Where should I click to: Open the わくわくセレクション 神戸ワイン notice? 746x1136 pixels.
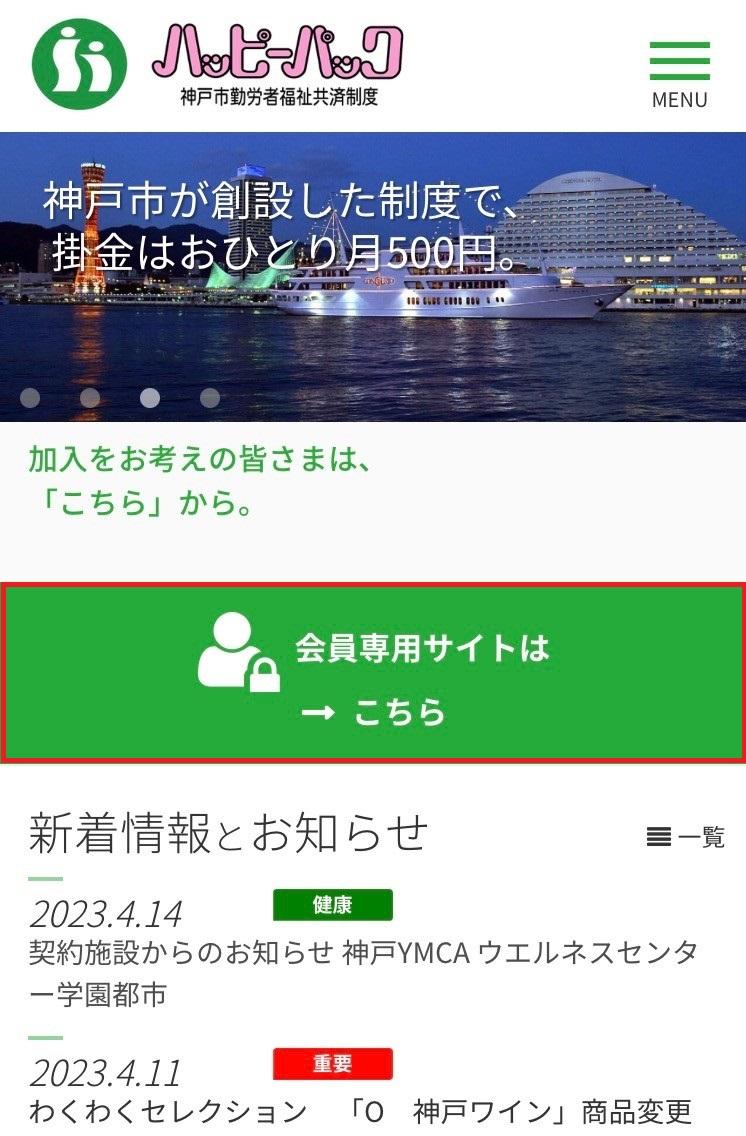(360, 1111)
